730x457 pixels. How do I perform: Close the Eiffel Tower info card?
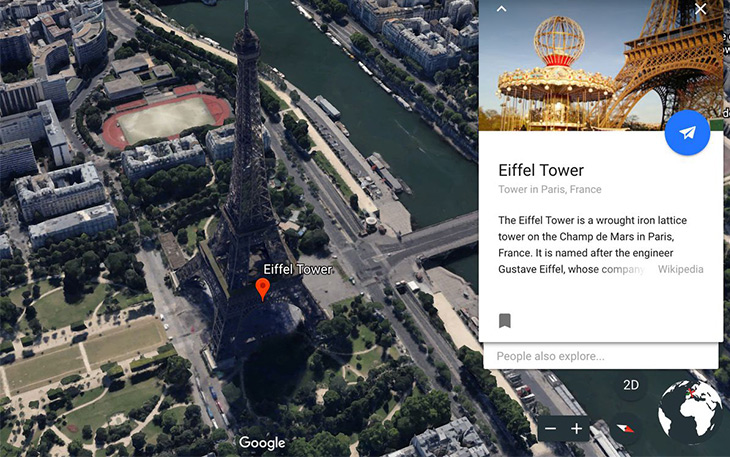pyautogui.click(x=700, y=9)
